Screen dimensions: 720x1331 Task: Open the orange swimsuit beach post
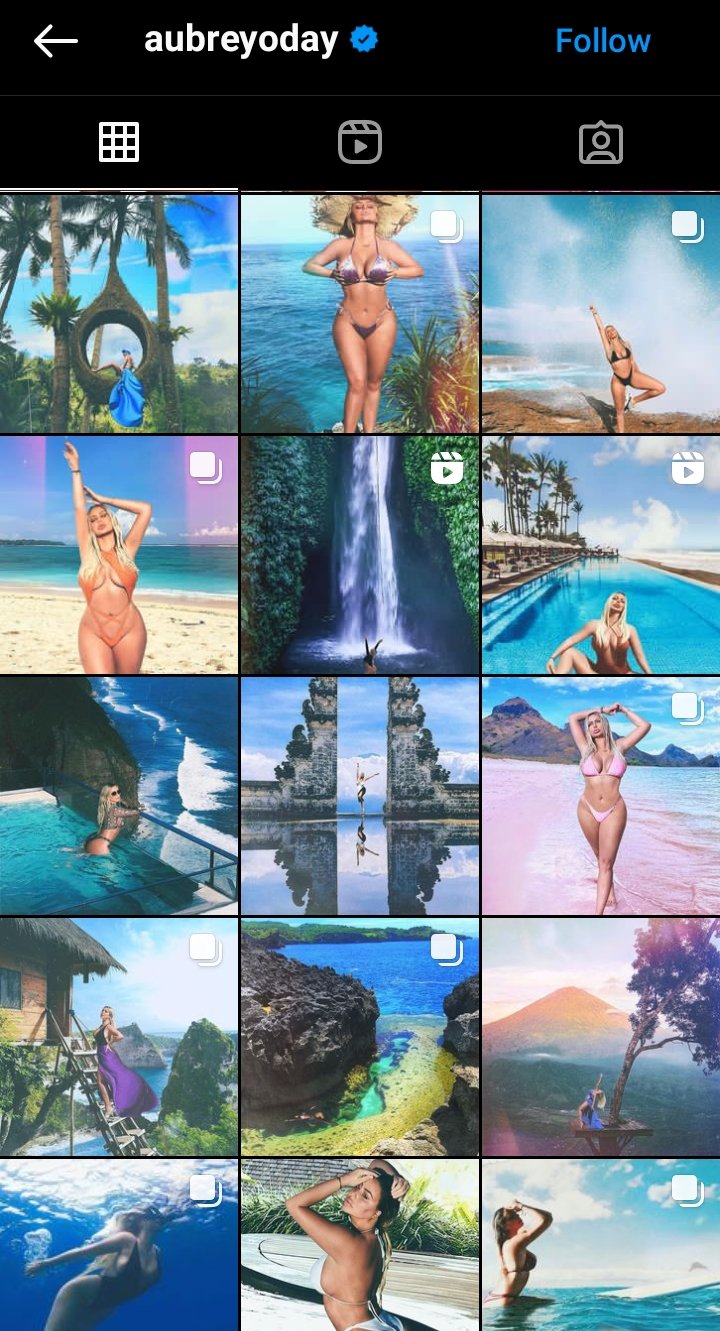119,554
